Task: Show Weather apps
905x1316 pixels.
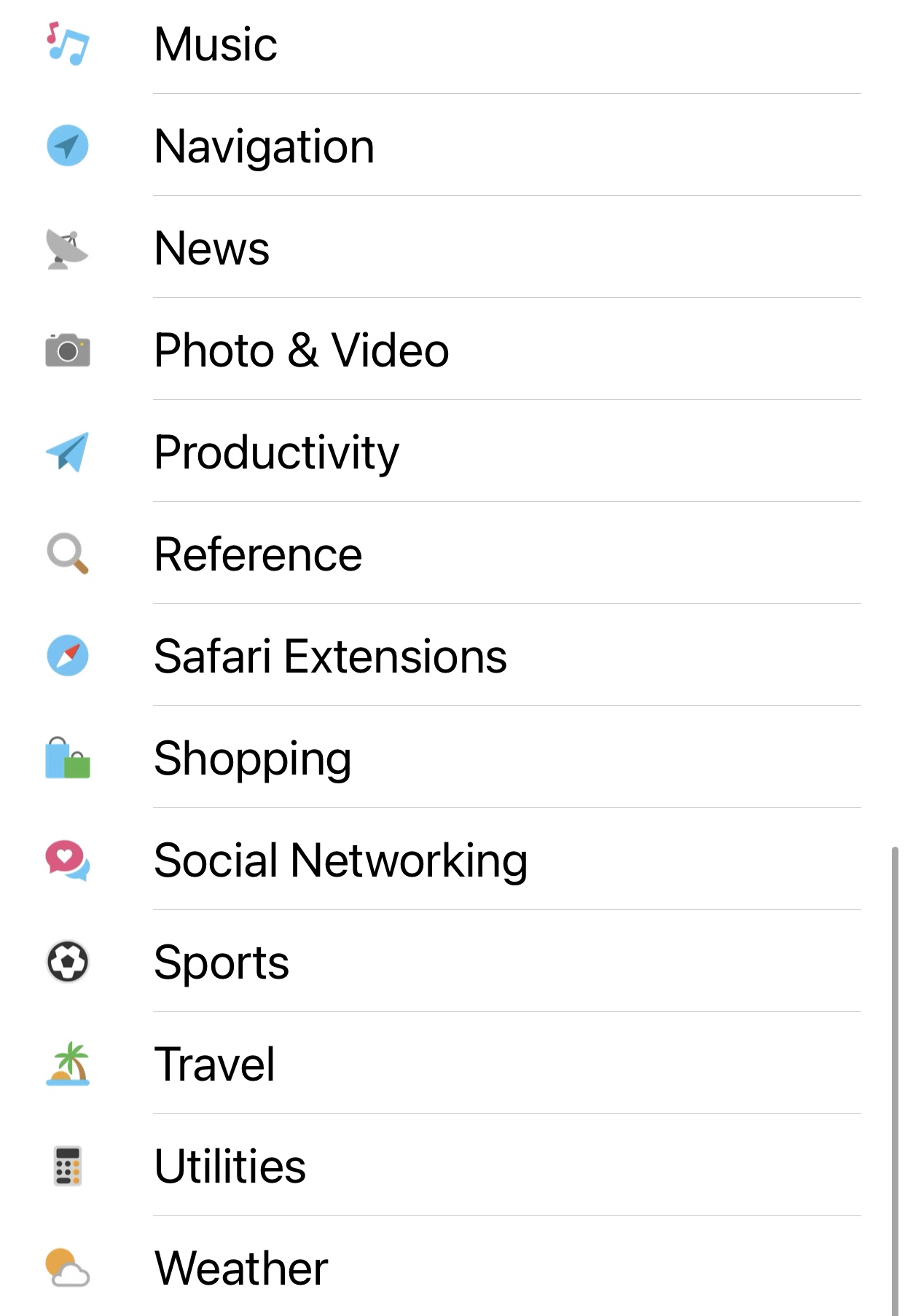Action: pos(240,1269)
